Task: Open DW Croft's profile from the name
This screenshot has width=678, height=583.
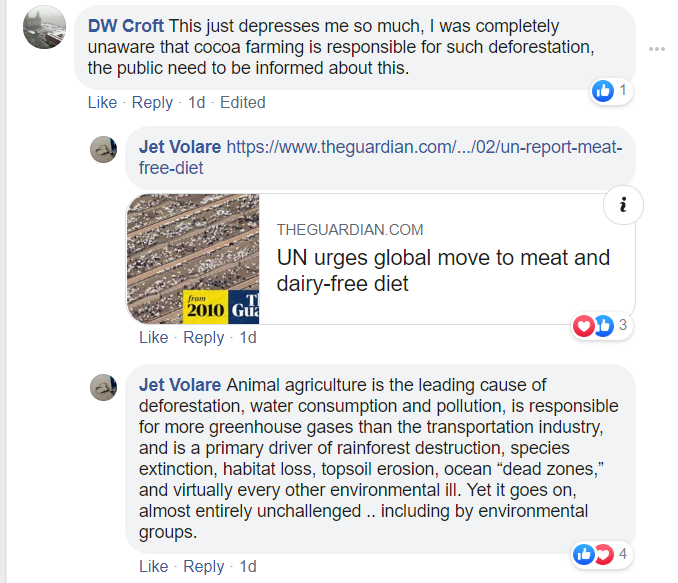Action: coord(125,26)
